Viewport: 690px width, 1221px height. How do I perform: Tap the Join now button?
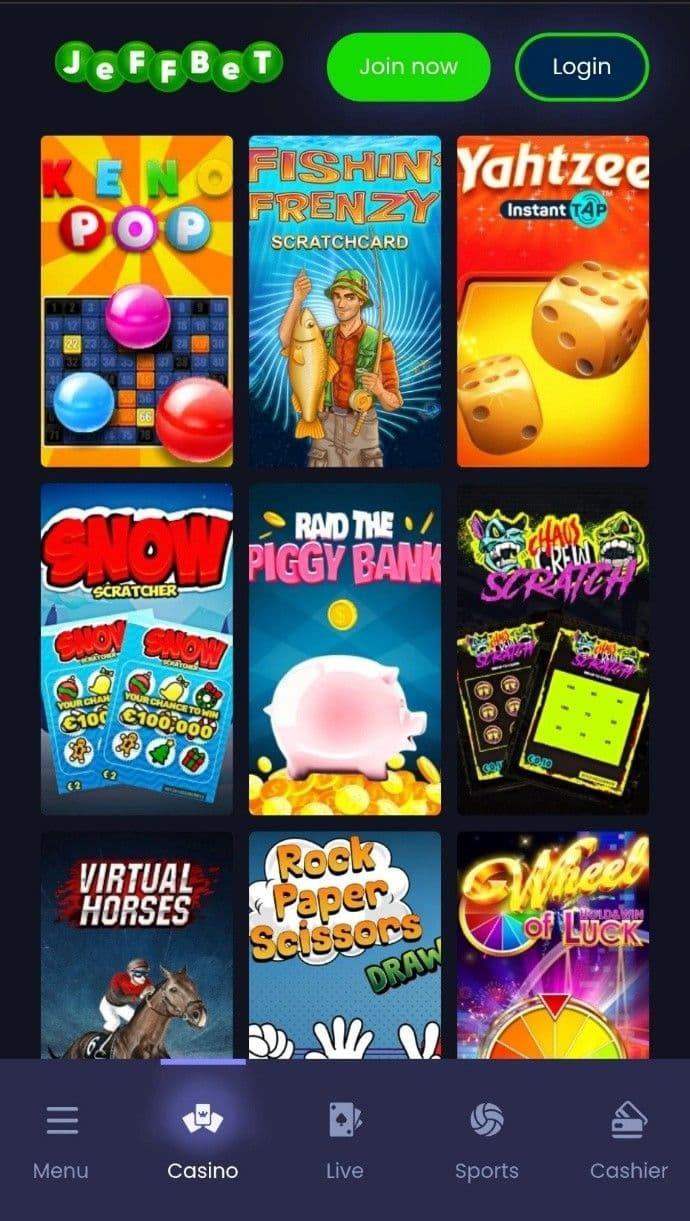pyautogui.click(x=408, y=67)
